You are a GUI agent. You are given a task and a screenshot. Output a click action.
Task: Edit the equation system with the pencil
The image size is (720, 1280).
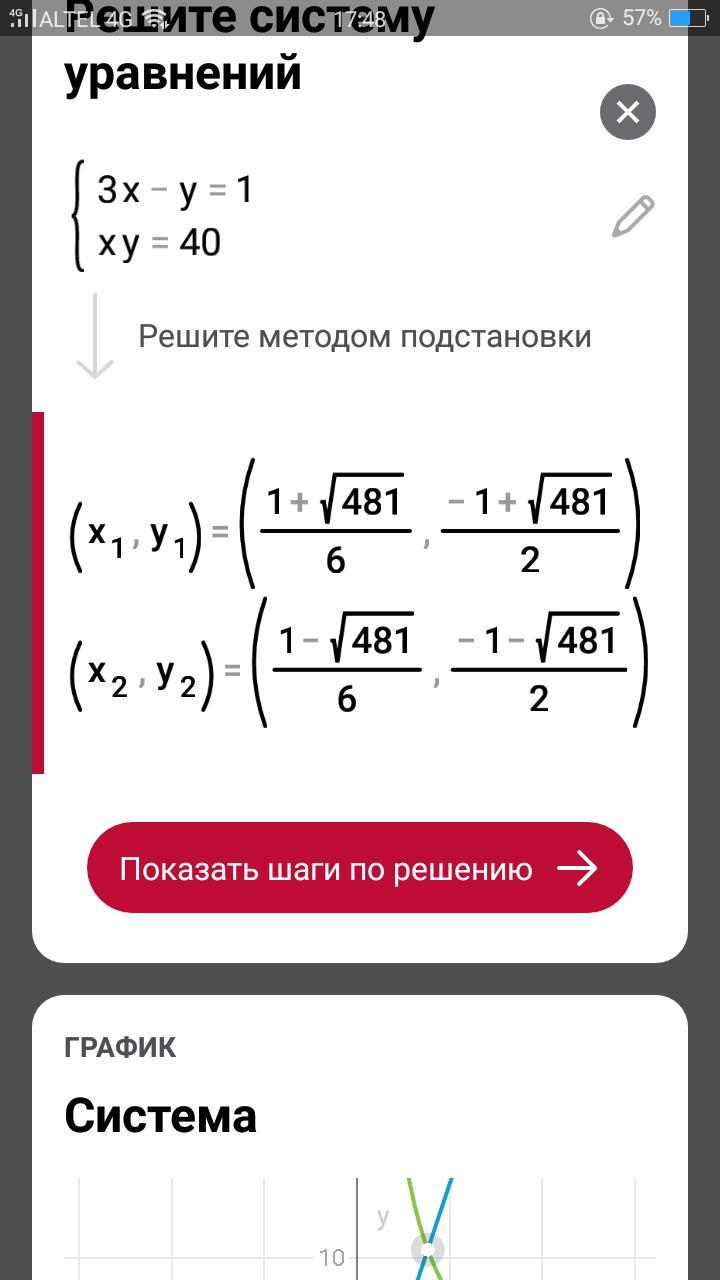pos(633,217)
